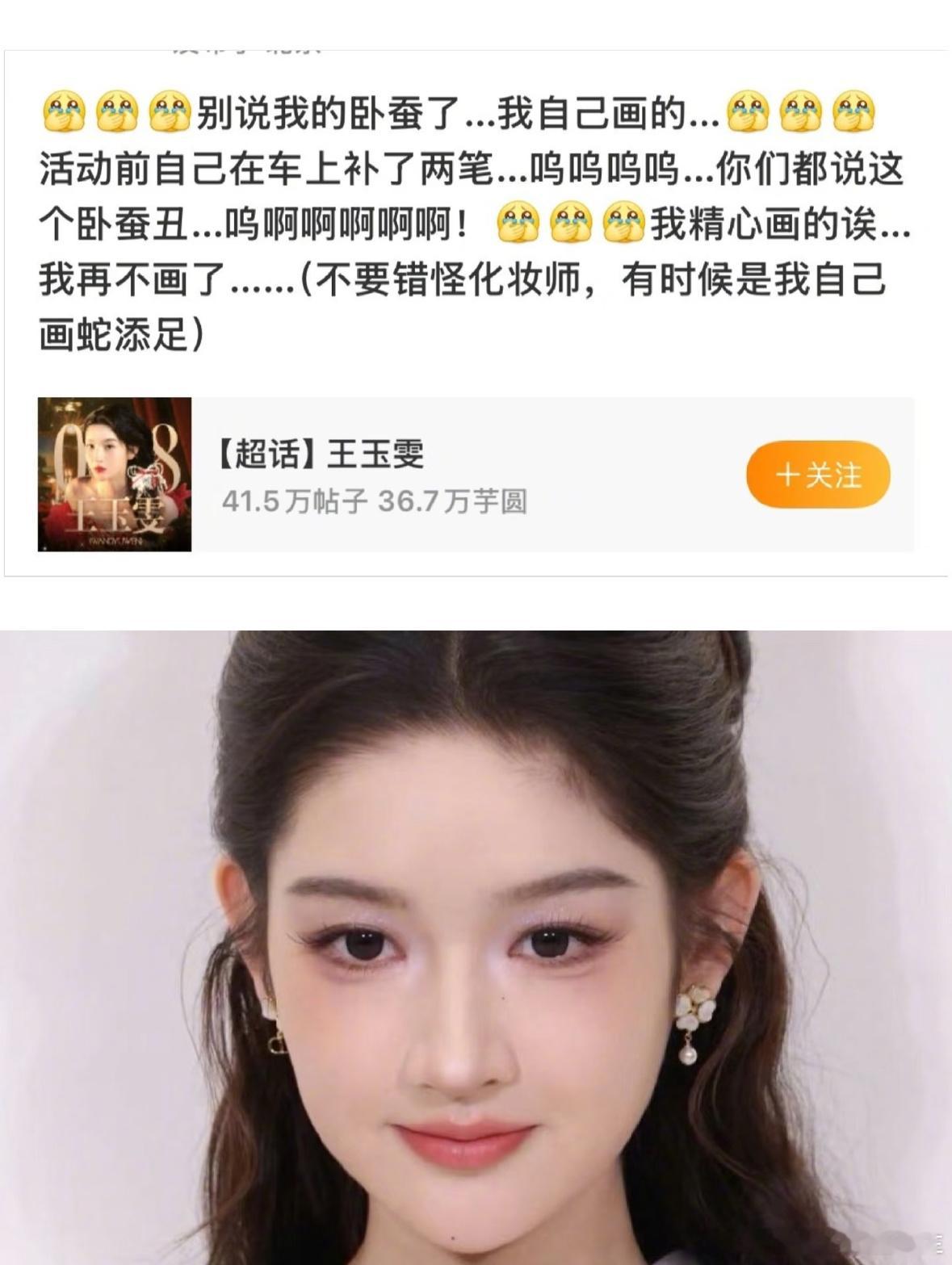
Task: Click the red-themed album cover artwork
Action: [x=115, y=472]
